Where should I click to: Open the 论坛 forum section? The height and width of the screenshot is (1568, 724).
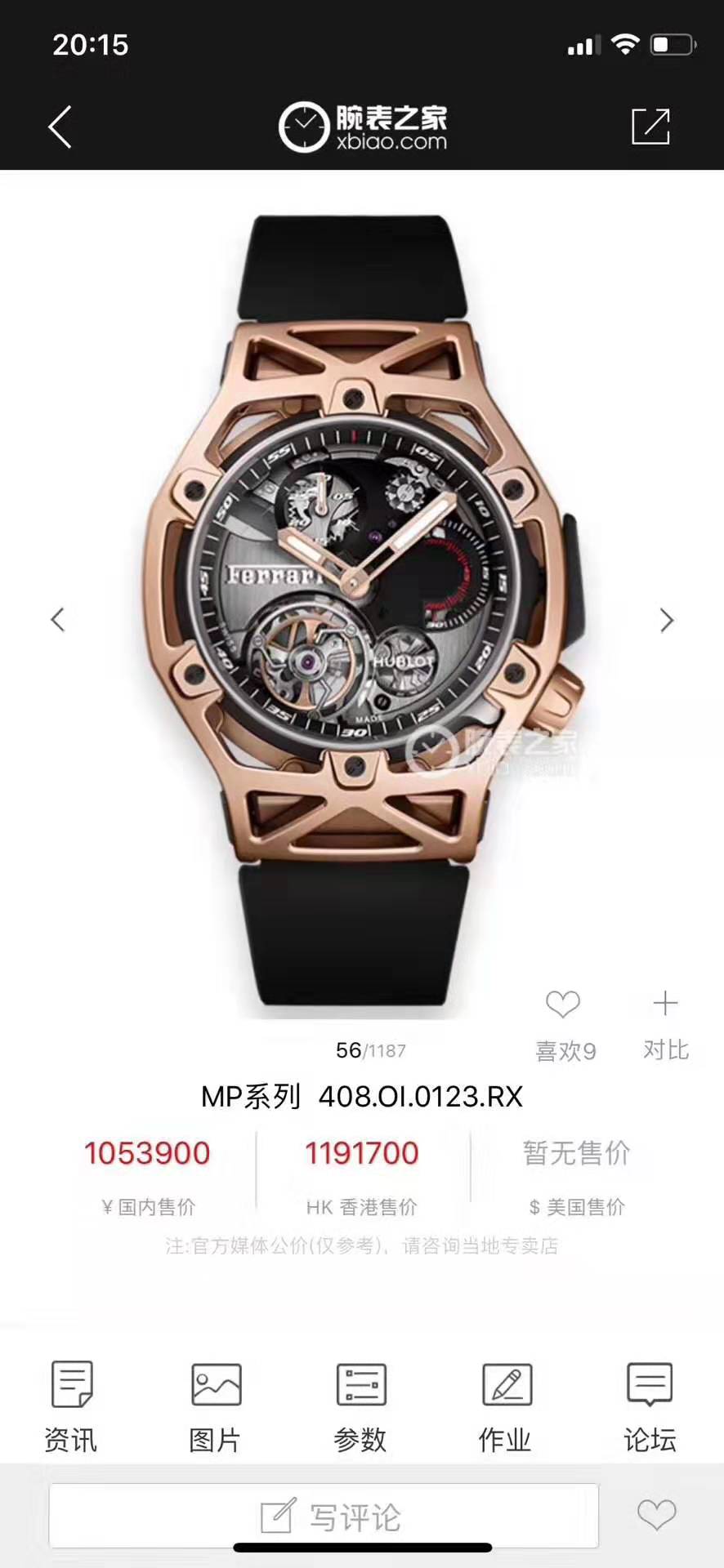point(650,1406)
